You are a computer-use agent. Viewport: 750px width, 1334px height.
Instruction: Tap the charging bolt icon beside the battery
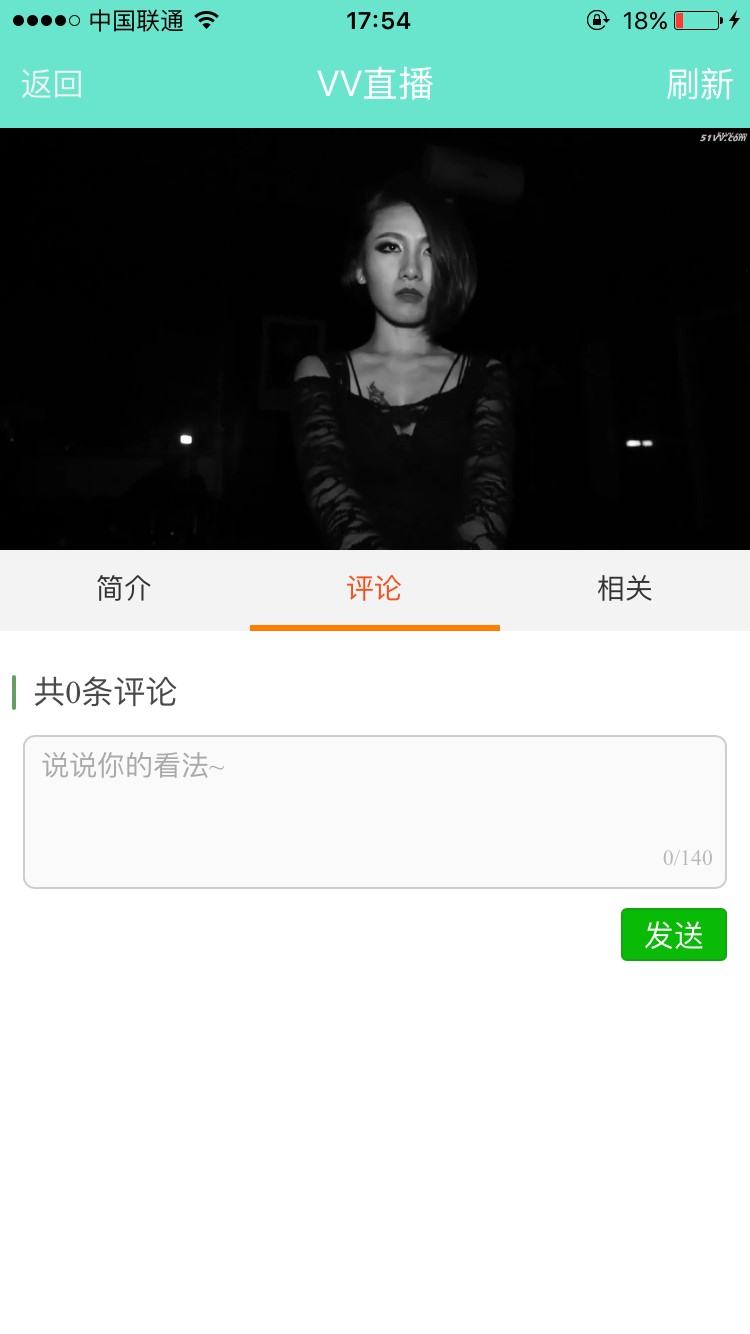[737, 19]
